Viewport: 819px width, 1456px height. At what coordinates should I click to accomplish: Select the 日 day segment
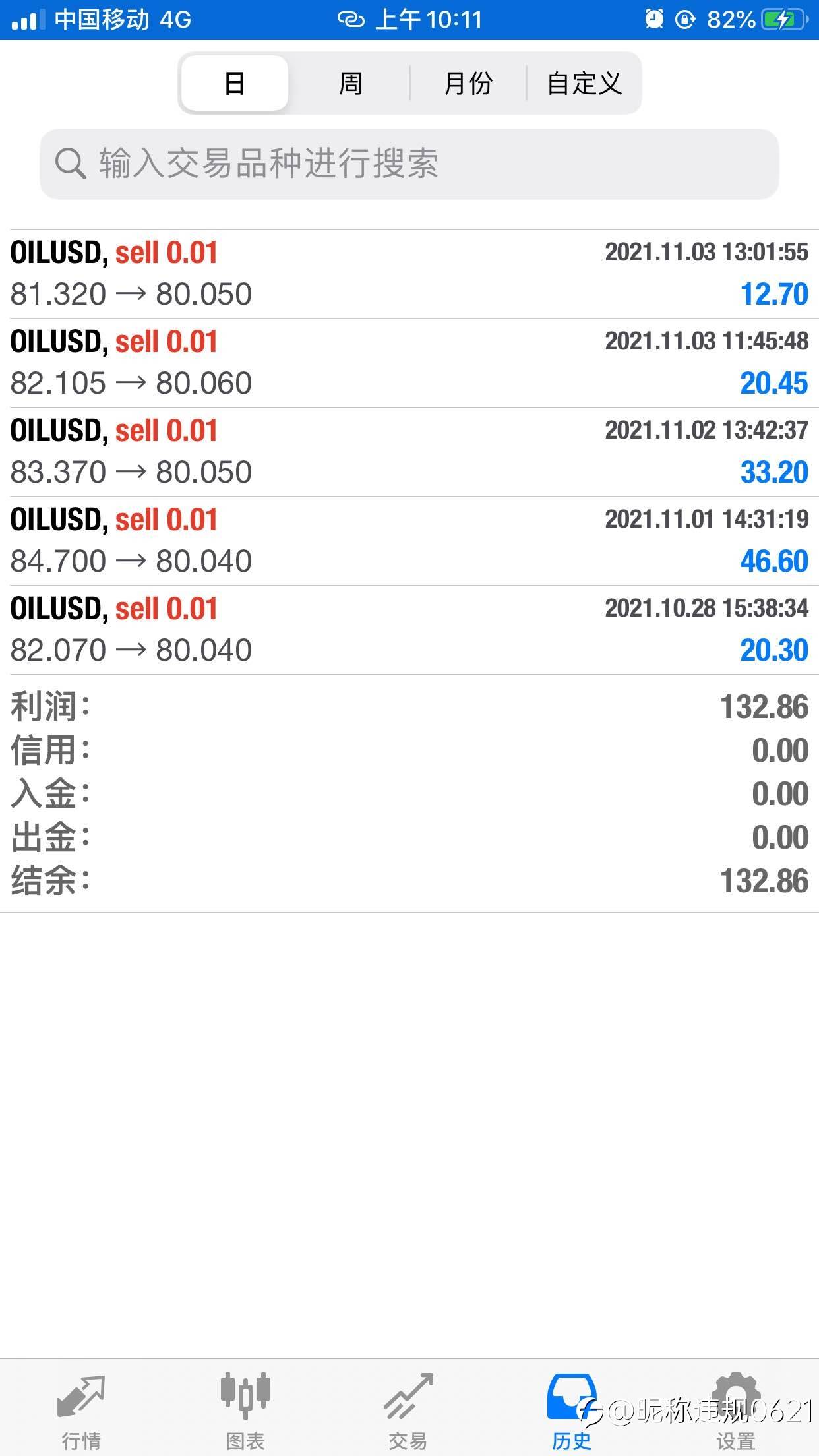pyautogui.click(x=235, y=83)
